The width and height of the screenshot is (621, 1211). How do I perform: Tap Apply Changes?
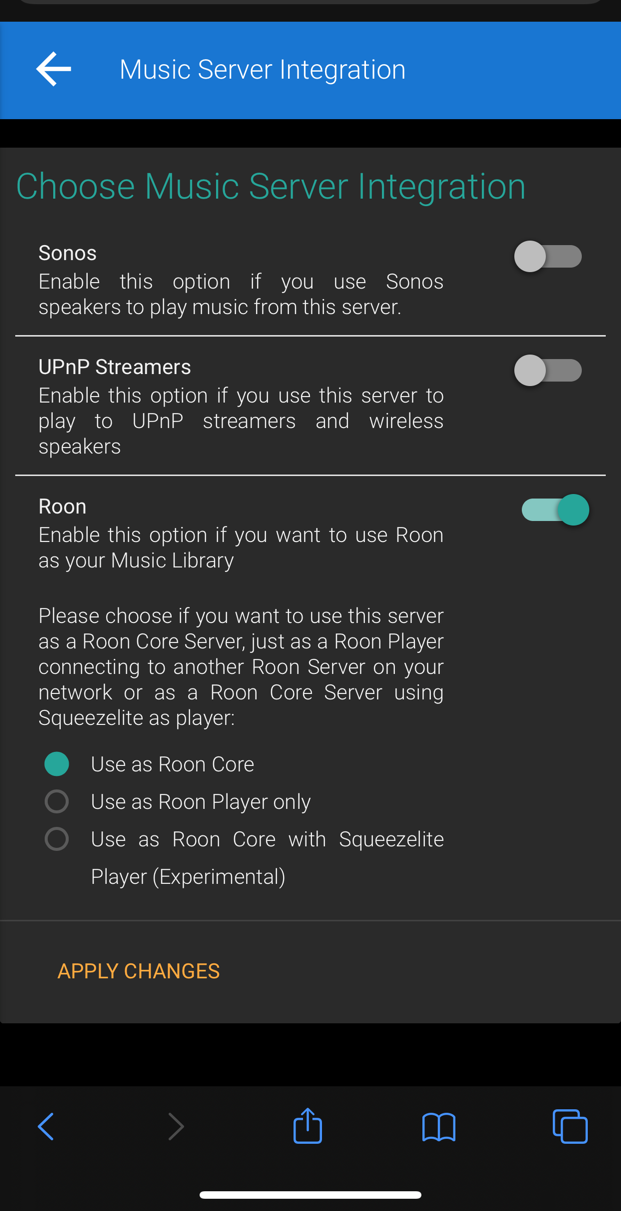tap(138, 971)
